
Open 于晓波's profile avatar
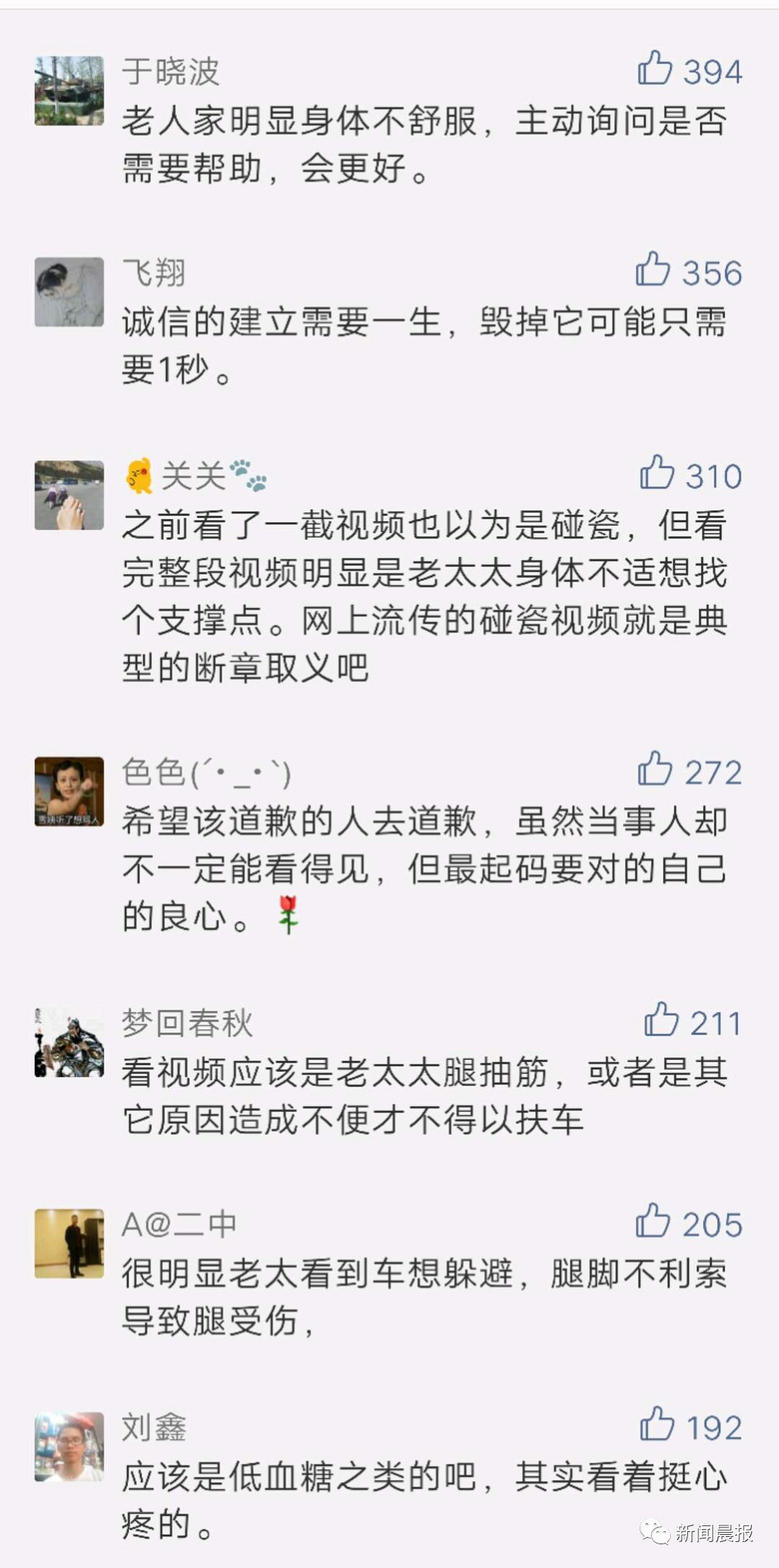pos(69,91)
